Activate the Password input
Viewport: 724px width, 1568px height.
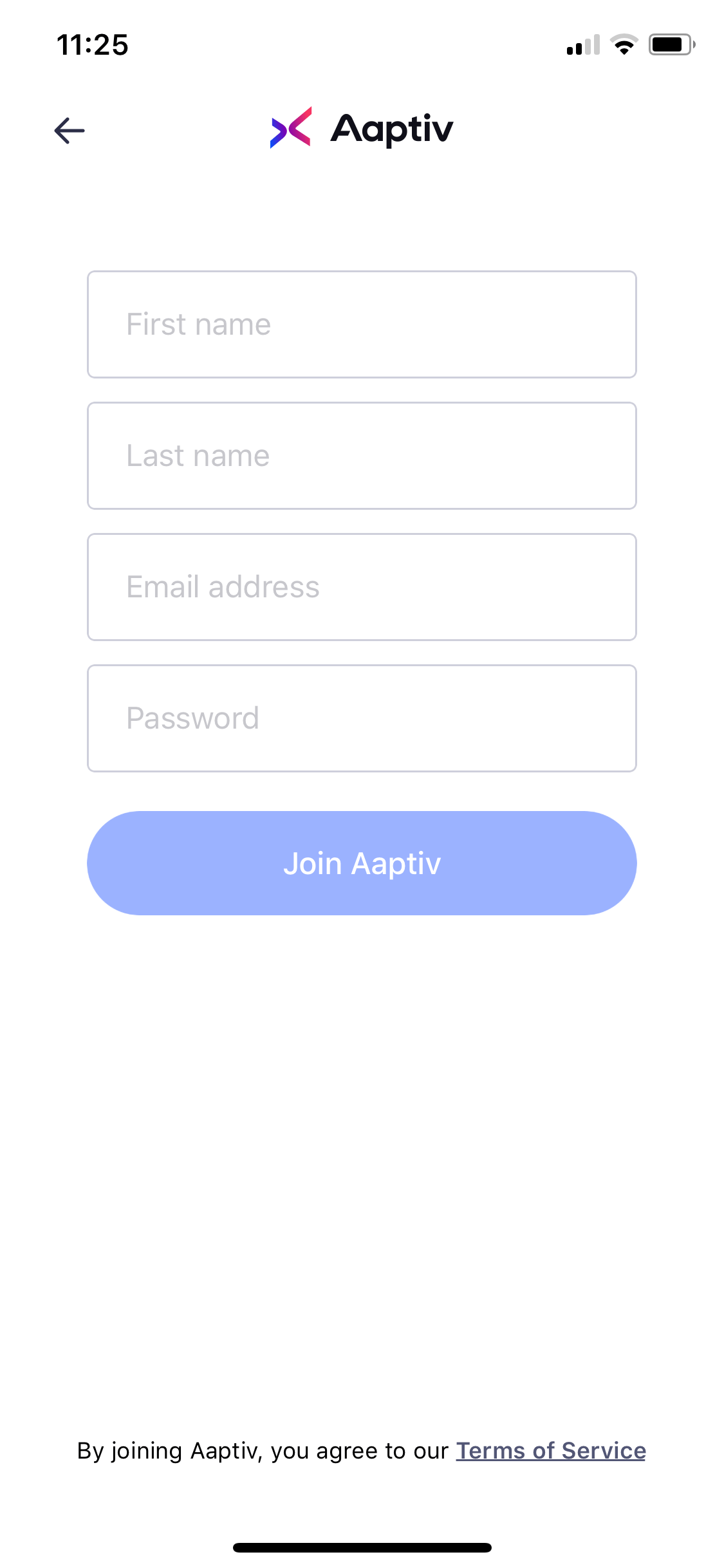point(362,718)
